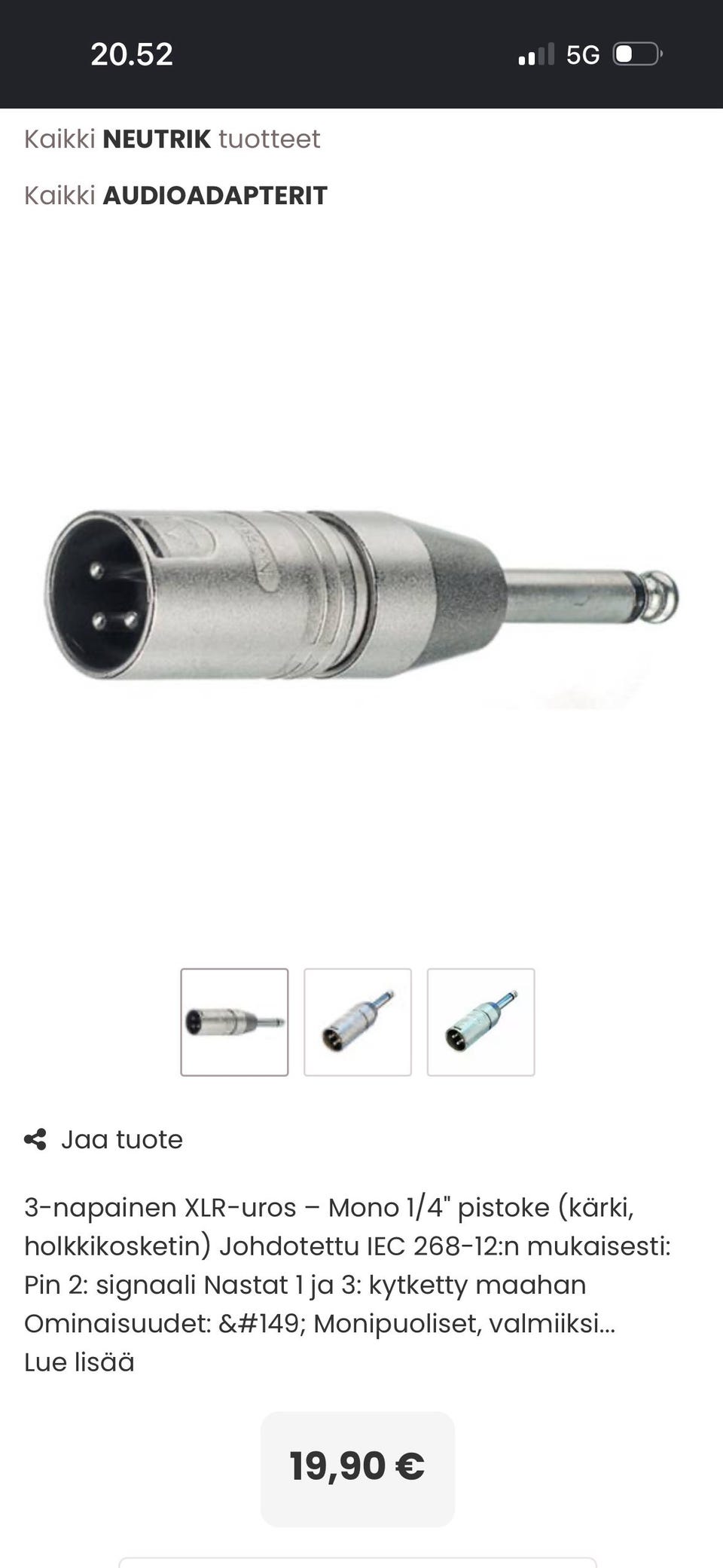The image size is (723, 1568).
Task: Share the product via Jaa tuote
Action: 104,1139
